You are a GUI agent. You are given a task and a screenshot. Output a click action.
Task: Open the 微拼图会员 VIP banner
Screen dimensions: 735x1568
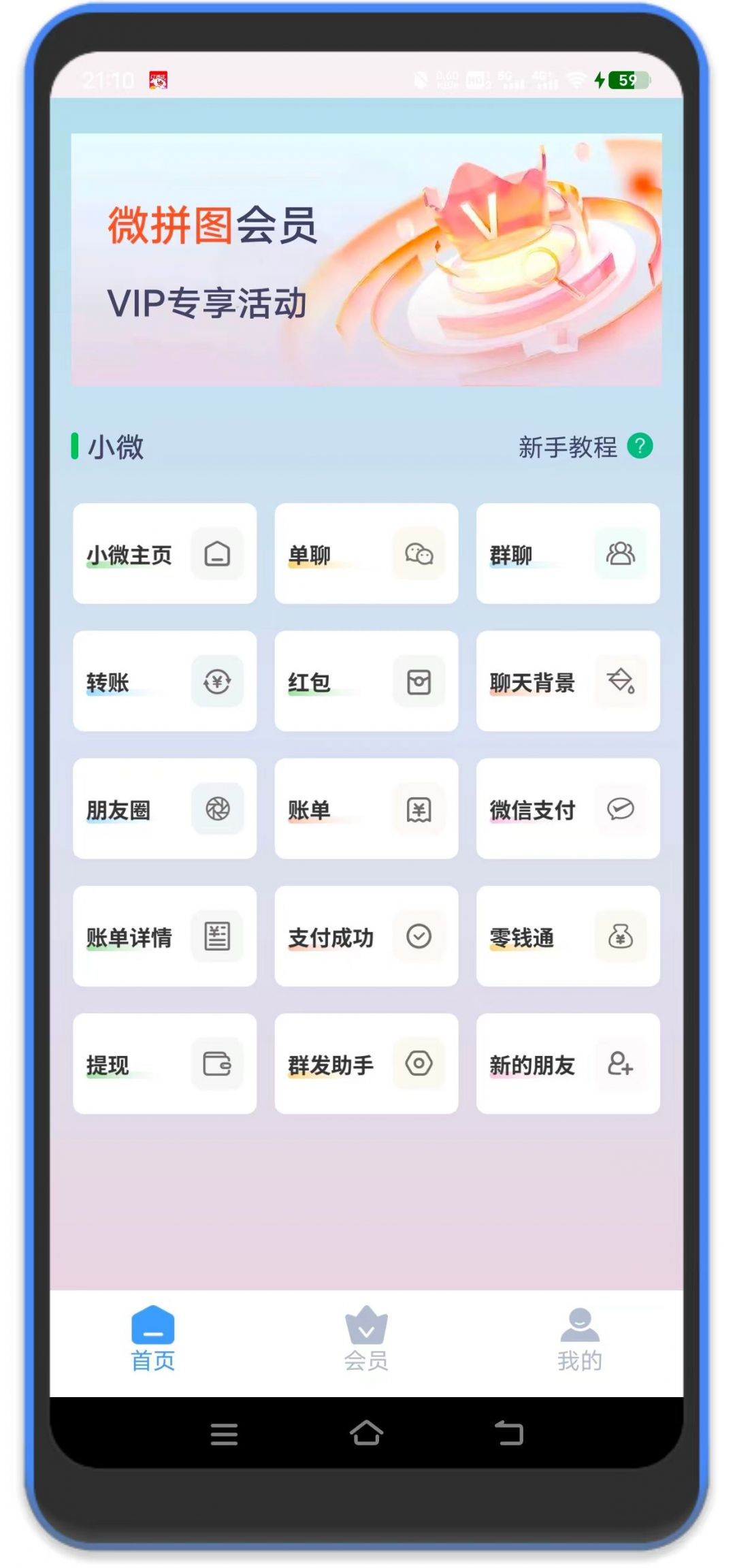(366, 259)
